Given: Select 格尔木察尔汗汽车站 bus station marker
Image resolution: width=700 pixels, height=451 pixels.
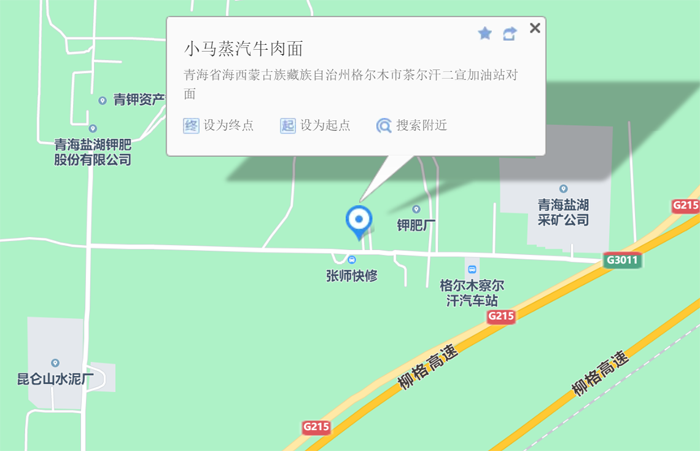Looking at the screenshot, I should click(x=472, y=268).
